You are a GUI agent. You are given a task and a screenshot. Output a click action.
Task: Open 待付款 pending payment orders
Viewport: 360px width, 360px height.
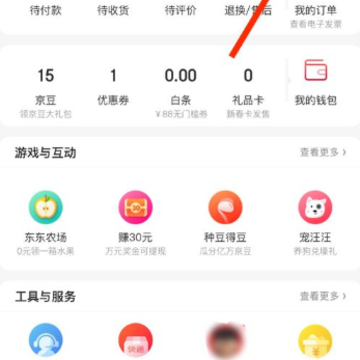coord(45,11)
